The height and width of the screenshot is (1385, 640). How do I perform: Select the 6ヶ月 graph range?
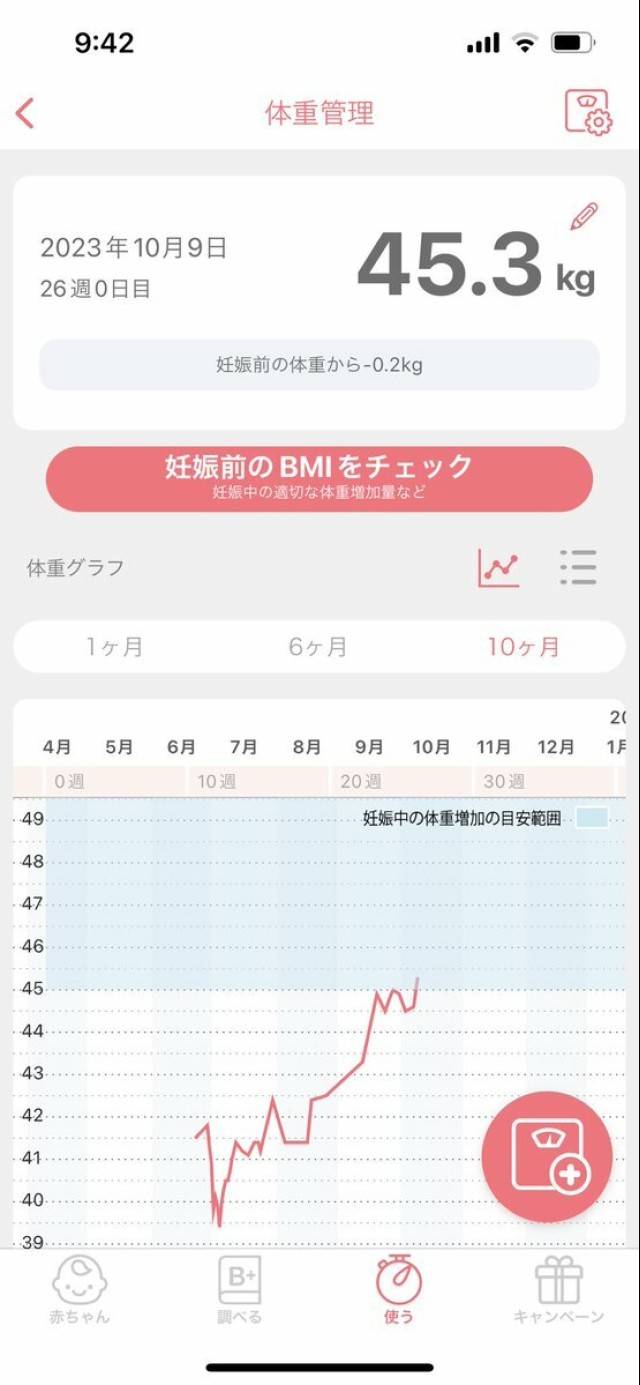(318, 647)
